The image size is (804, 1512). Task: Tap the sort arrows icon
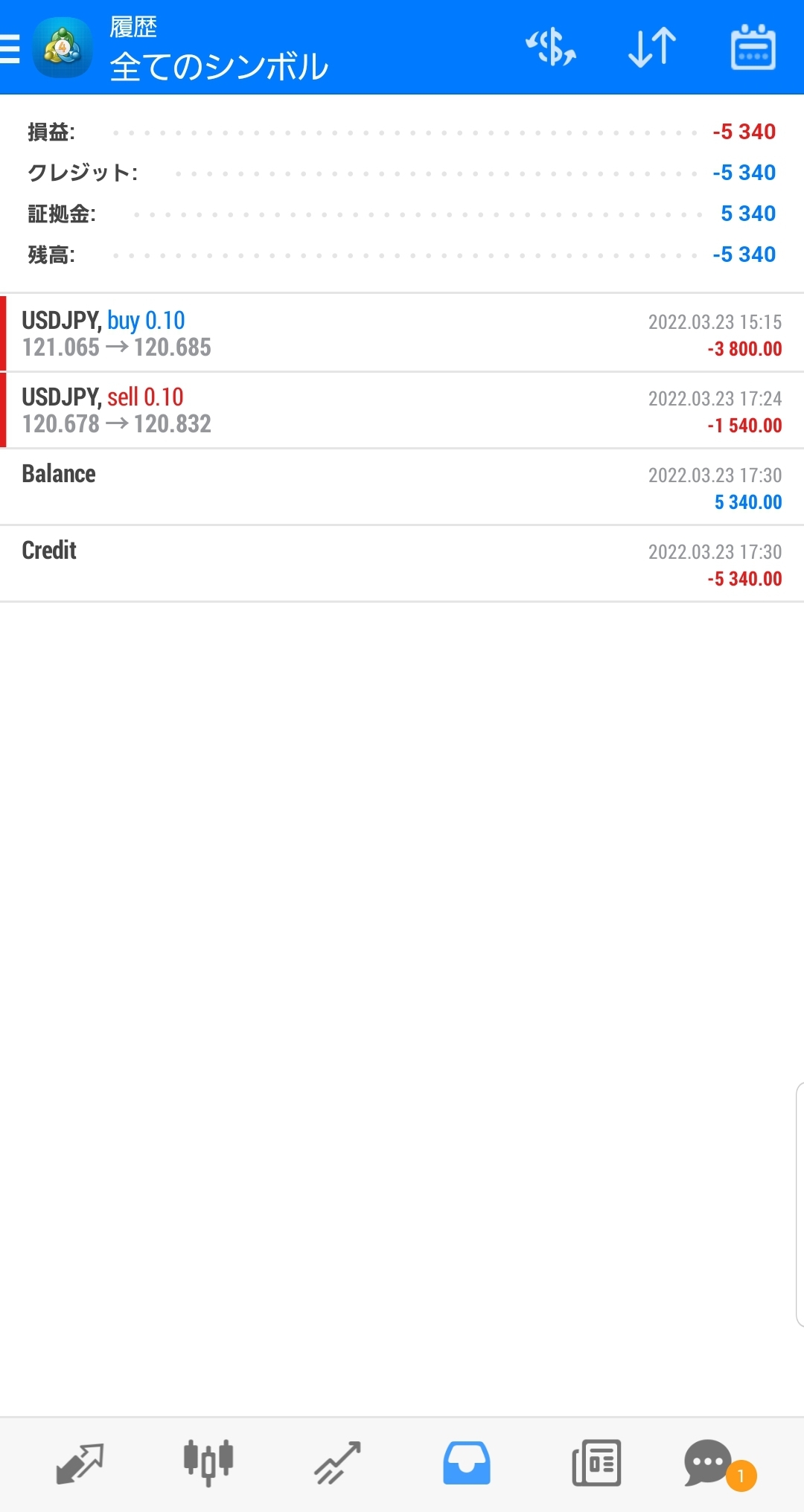pyautogui.click(x=652, y=48)
